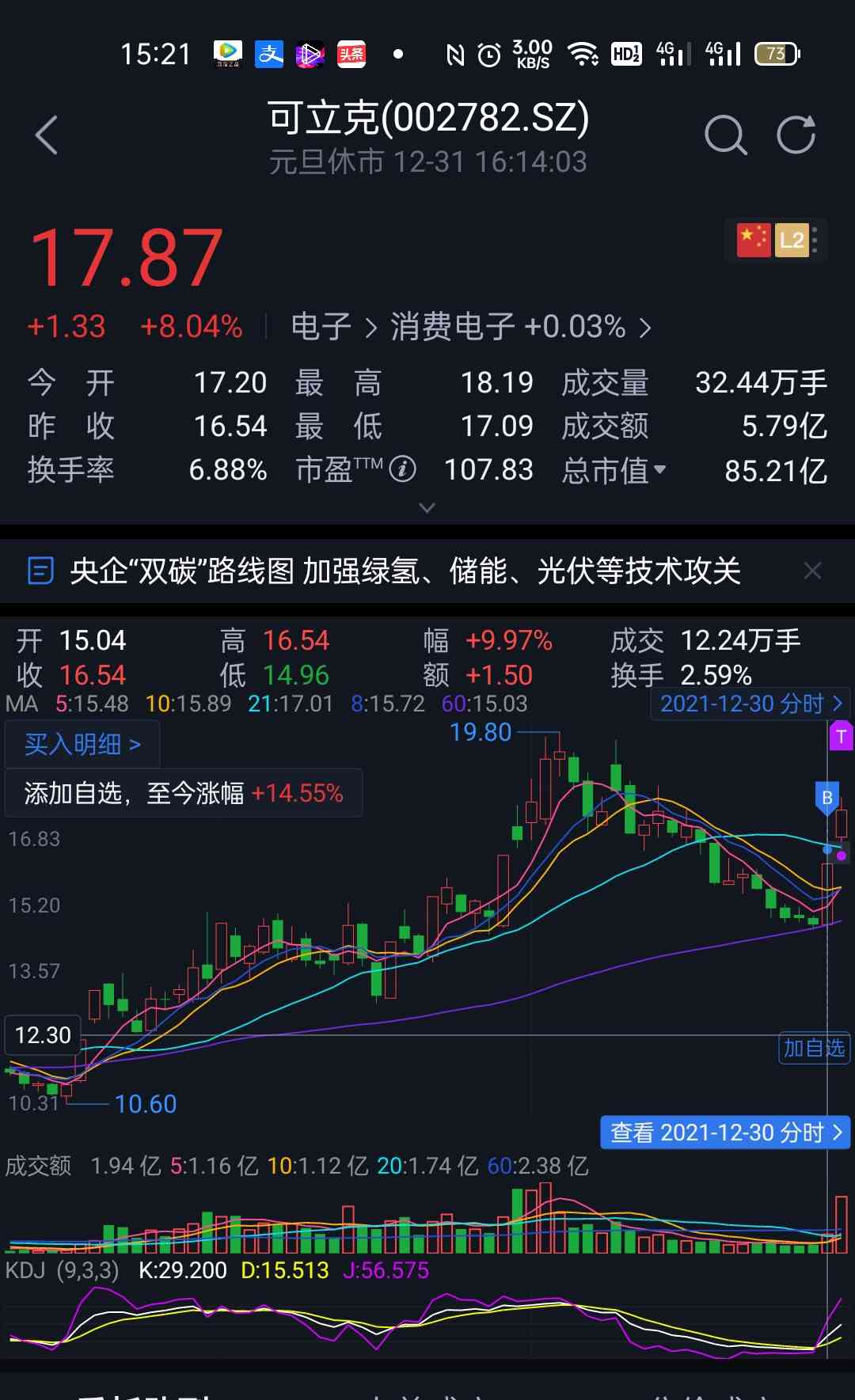
Task: Tap the purple T marker on chart
Action: tap(841, 737)
